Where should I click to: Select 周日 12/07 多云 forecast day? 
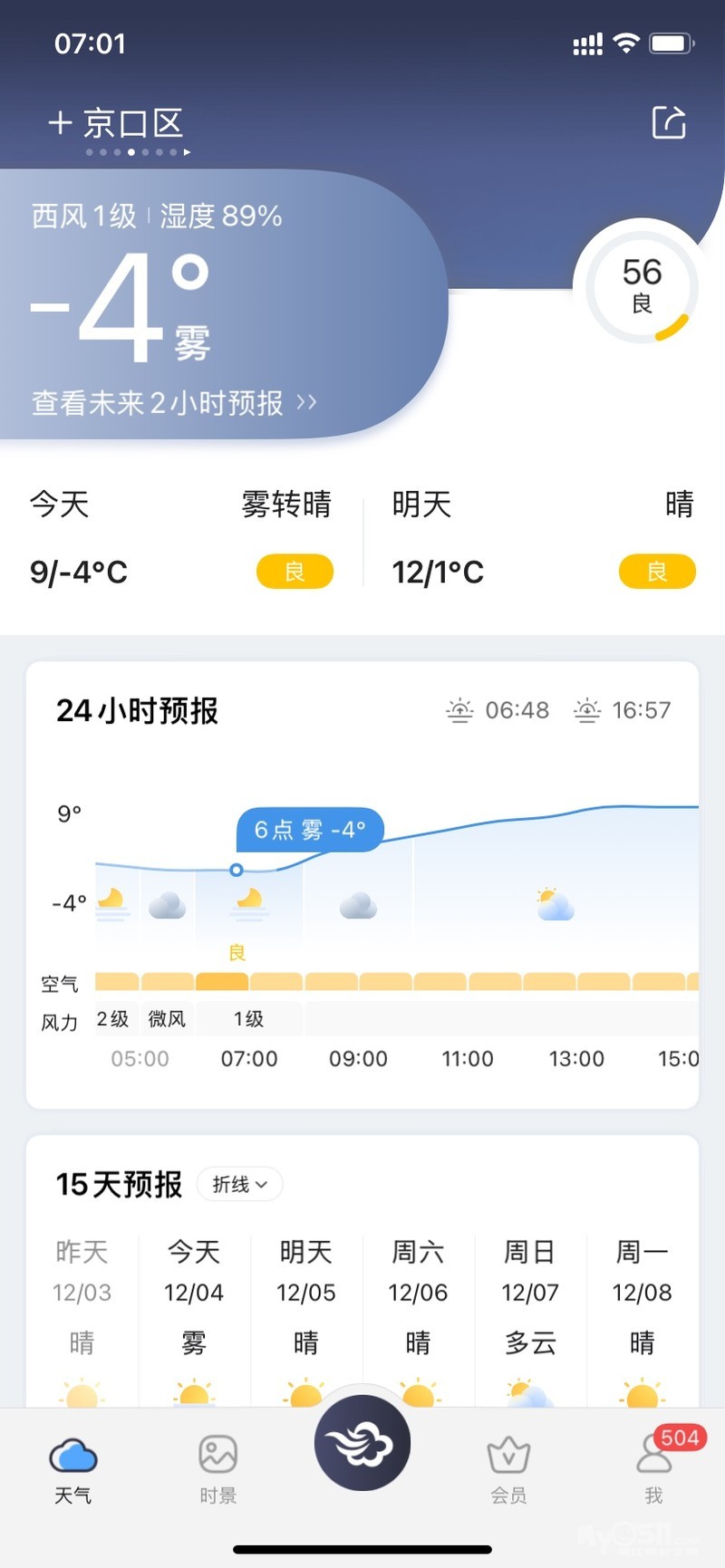(530, 1295)
